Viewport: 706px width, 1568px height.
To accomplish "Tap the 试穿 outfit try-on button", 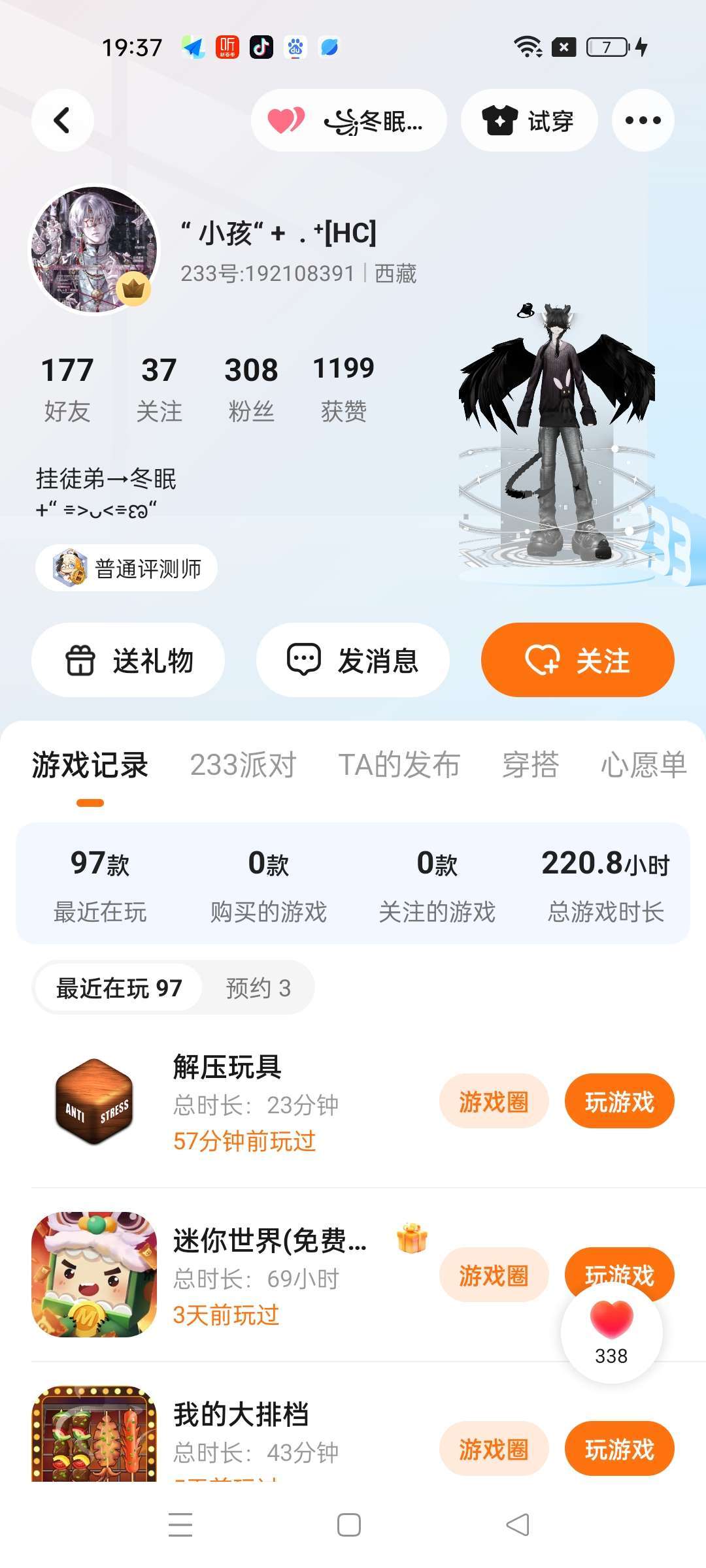I will (x=529, y=120).
